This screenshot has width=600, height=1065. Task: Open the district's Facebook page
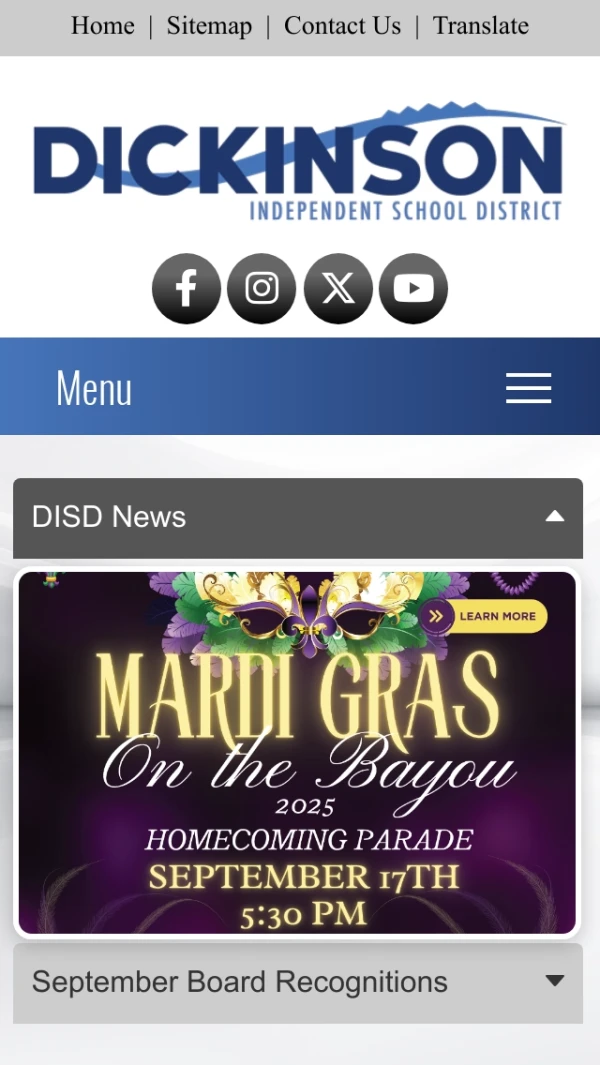(x=186, y=289)
